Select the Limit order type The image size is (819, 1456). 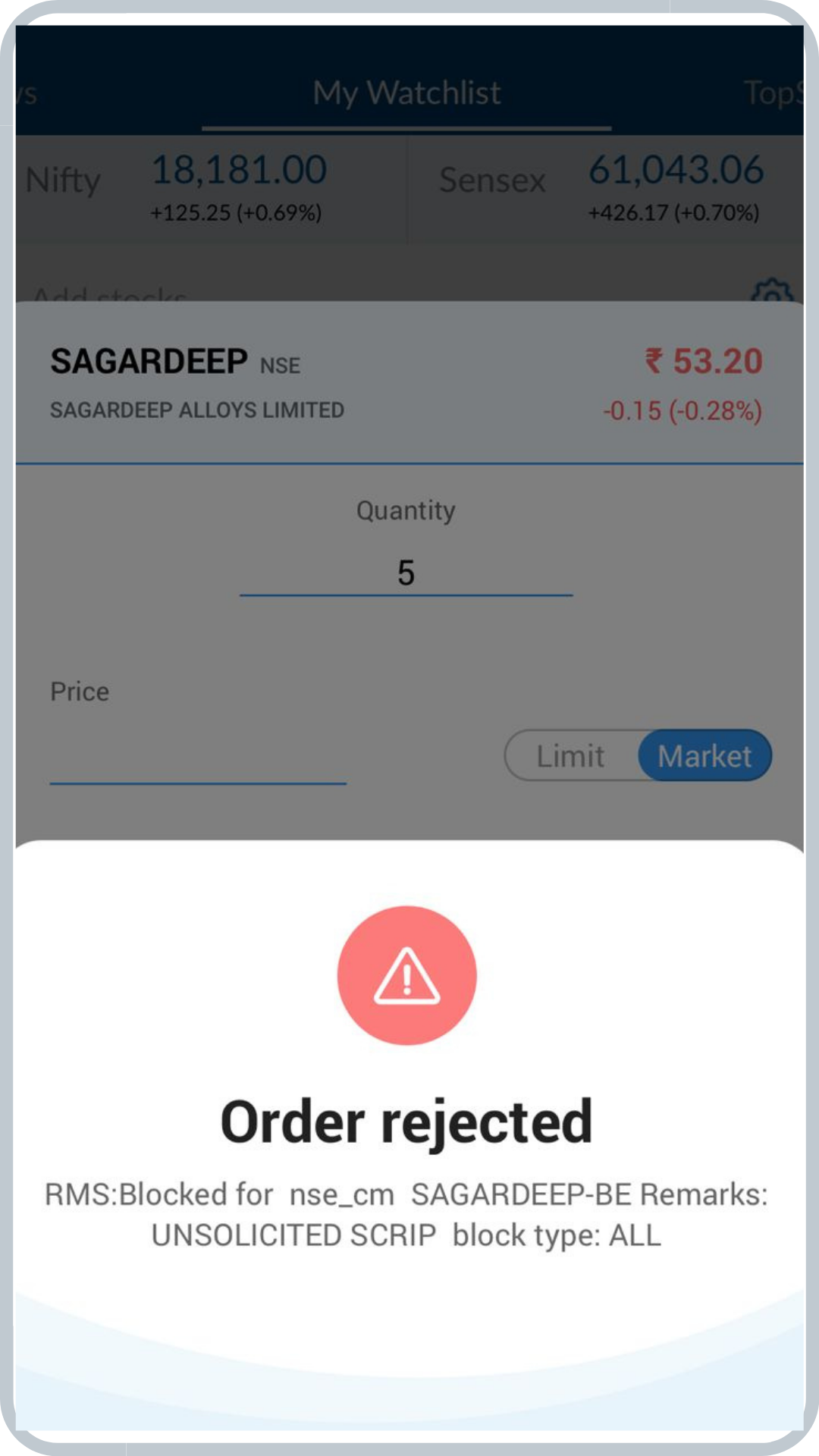pyautogui.click(x=571, y=756)
